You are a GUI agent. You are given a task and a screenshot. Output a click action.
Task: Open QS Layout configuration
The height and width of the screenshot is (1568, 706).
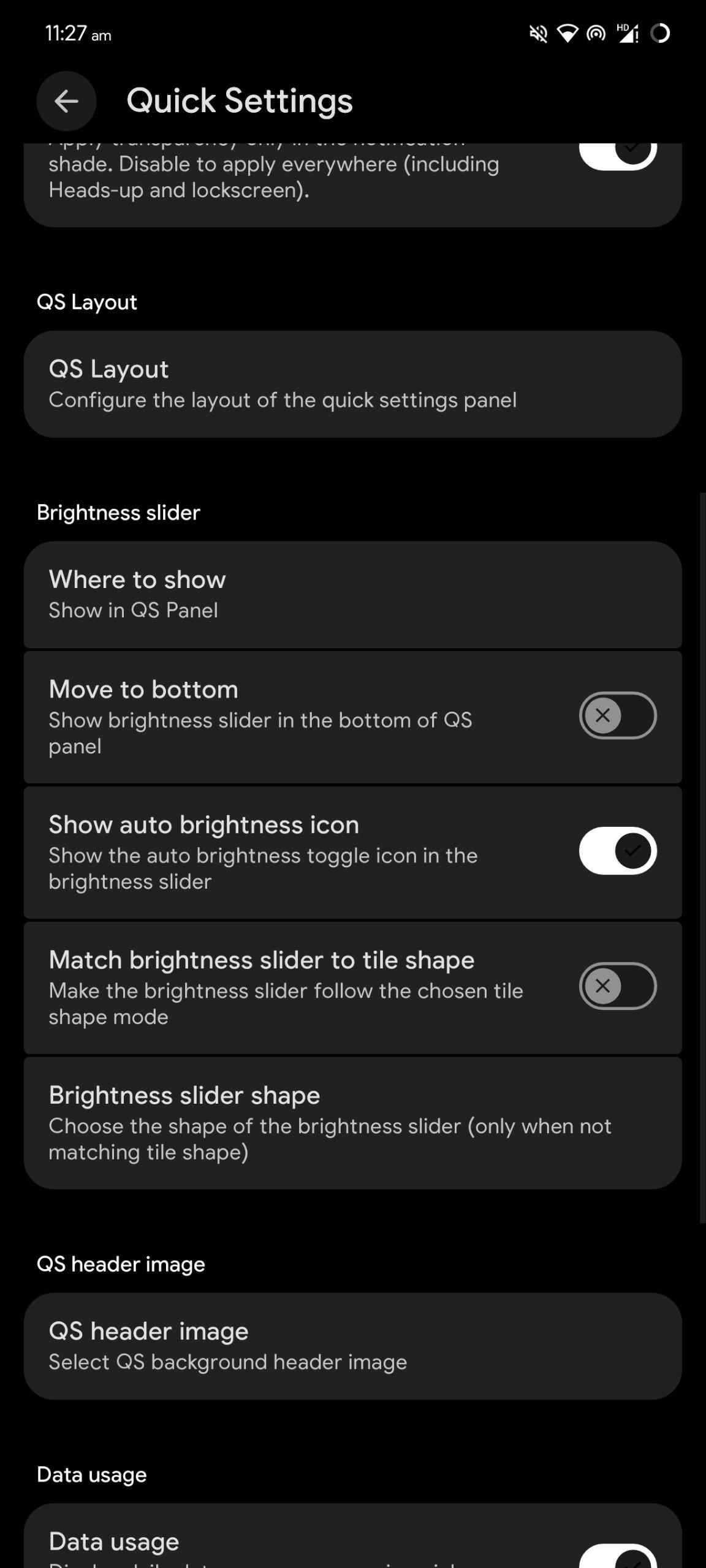(352, 384)
